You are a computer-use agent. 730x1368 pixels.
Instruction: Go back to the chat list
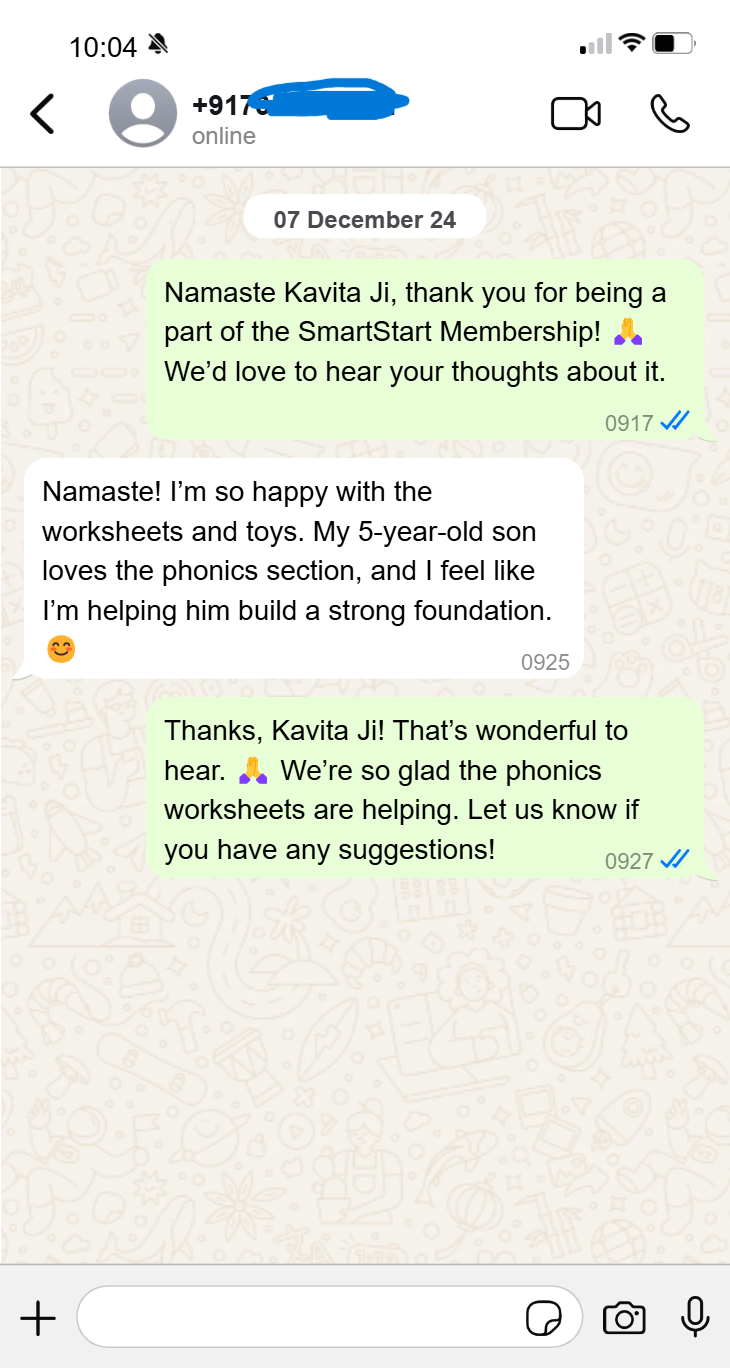pyautogui.click(x=42, y=114)
